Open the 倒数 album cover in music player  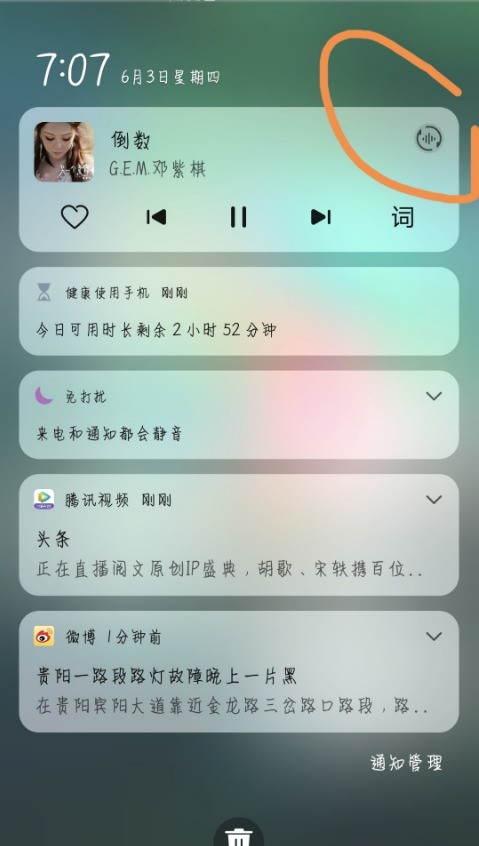pos(64,152)
